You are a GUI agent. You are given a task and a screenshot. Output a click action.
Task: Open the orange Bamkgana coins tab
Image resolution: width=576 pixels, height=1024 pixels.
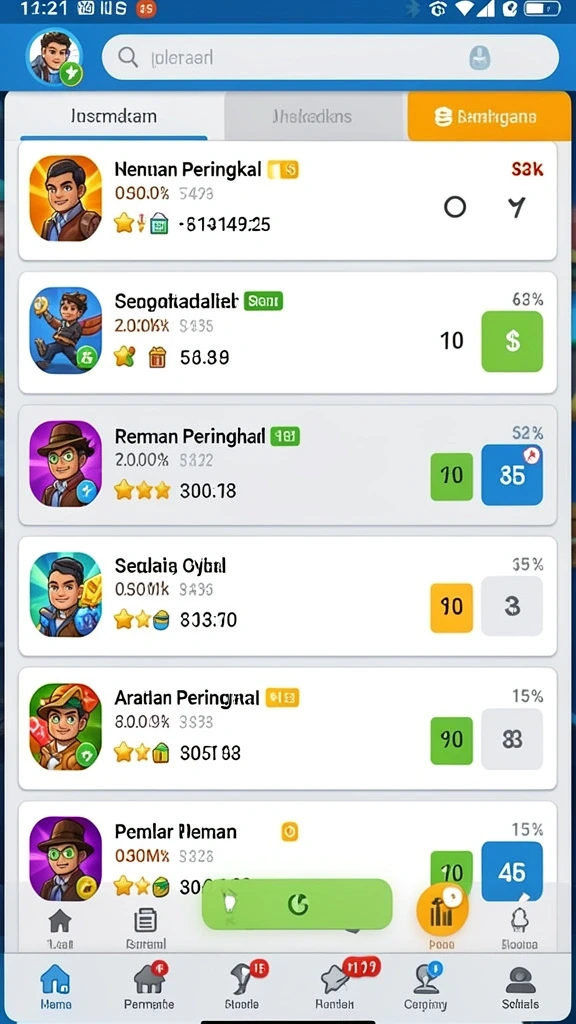pos(488,116)
